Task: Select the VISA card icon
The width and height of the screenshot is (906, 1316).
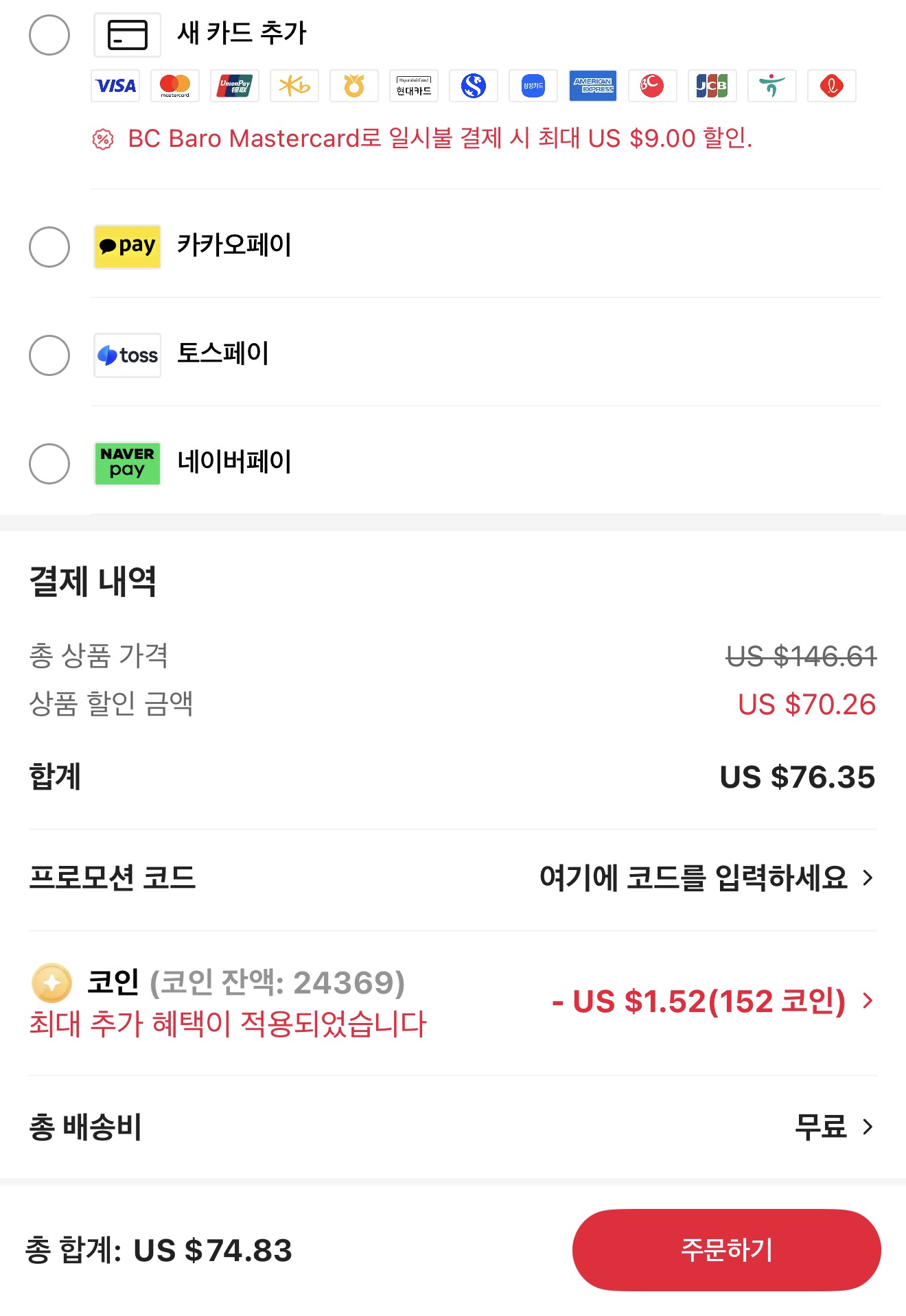Action: pos(115,86)
